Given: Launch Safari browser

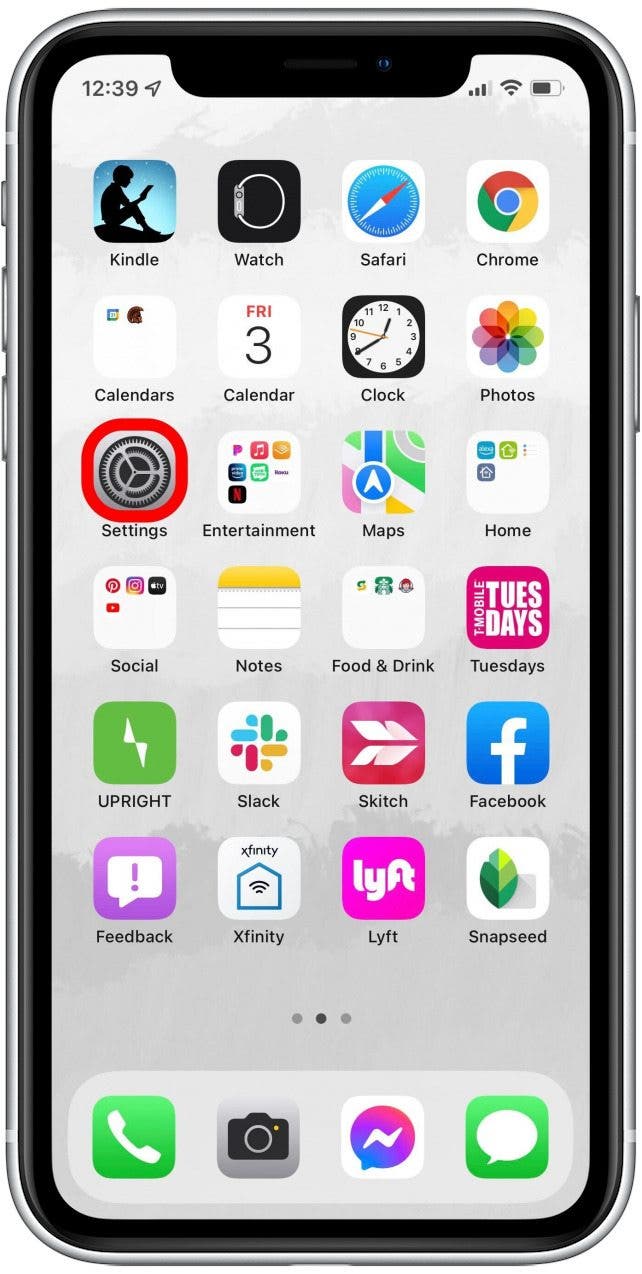Looking at the screenshot, I should tap(383, 201).
